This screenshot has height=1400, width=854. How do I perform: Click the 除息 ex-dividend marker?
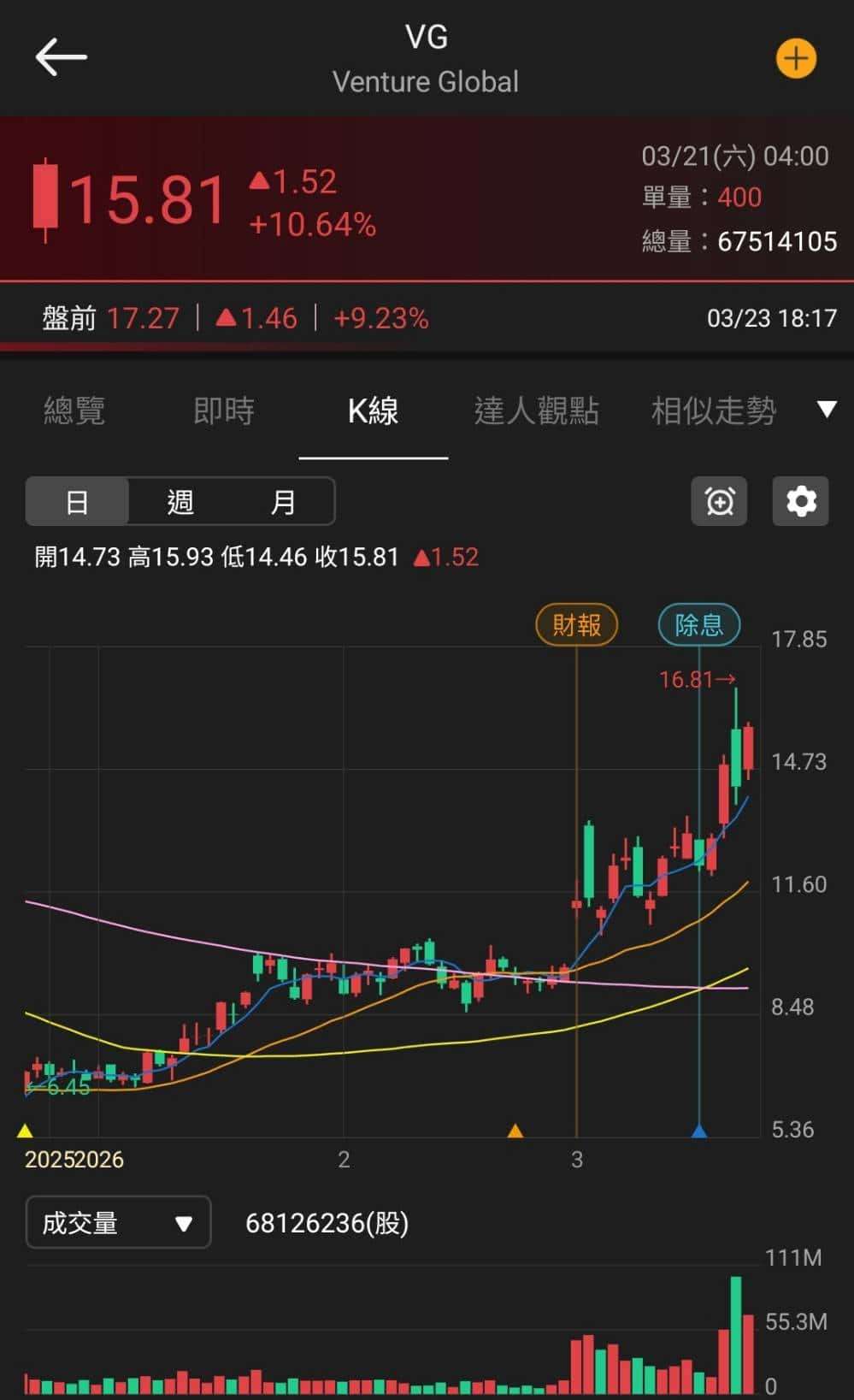(x=699, y=624)
